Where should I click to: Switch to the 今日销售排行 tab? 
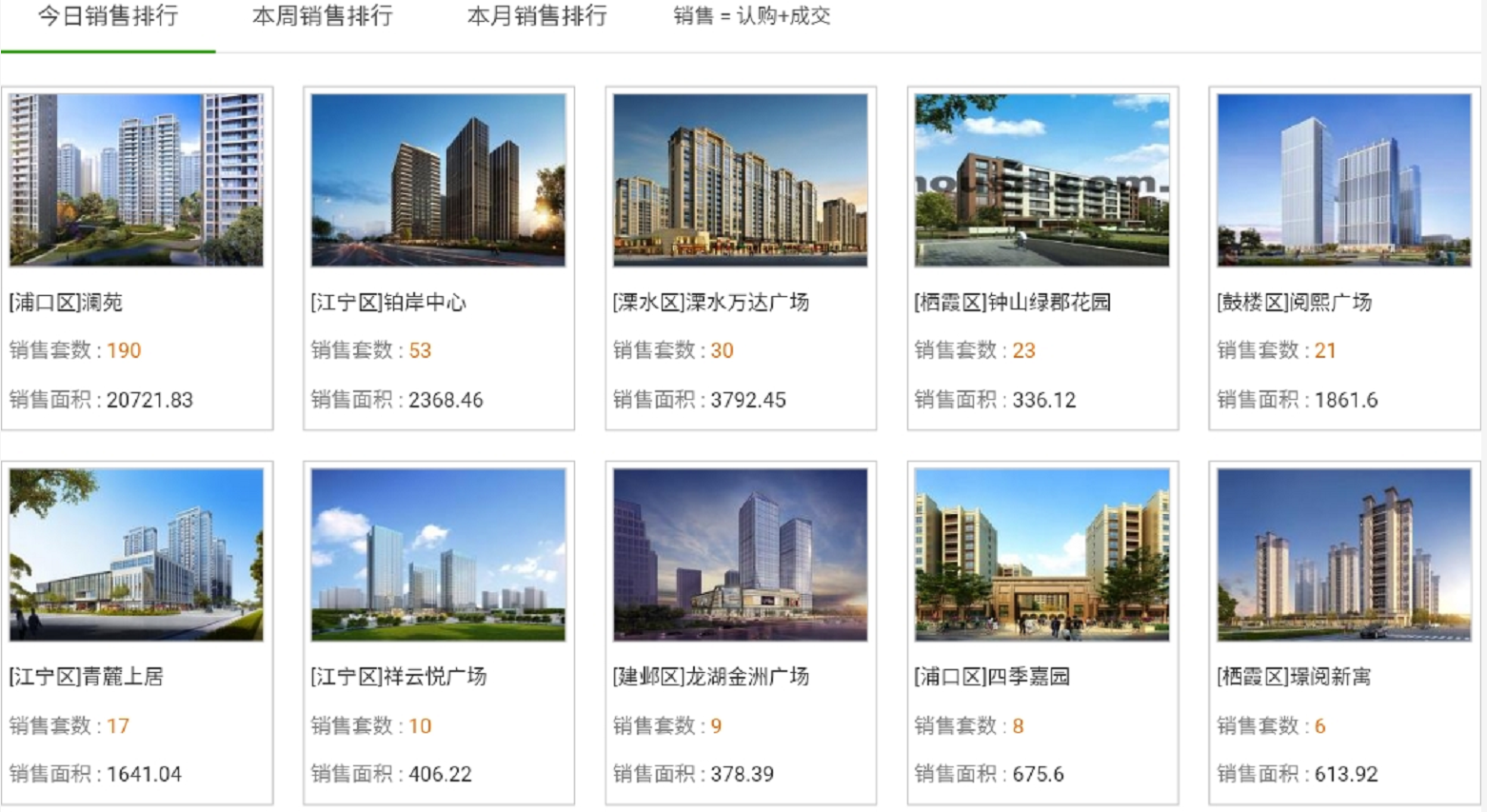(x=108, y=17)
